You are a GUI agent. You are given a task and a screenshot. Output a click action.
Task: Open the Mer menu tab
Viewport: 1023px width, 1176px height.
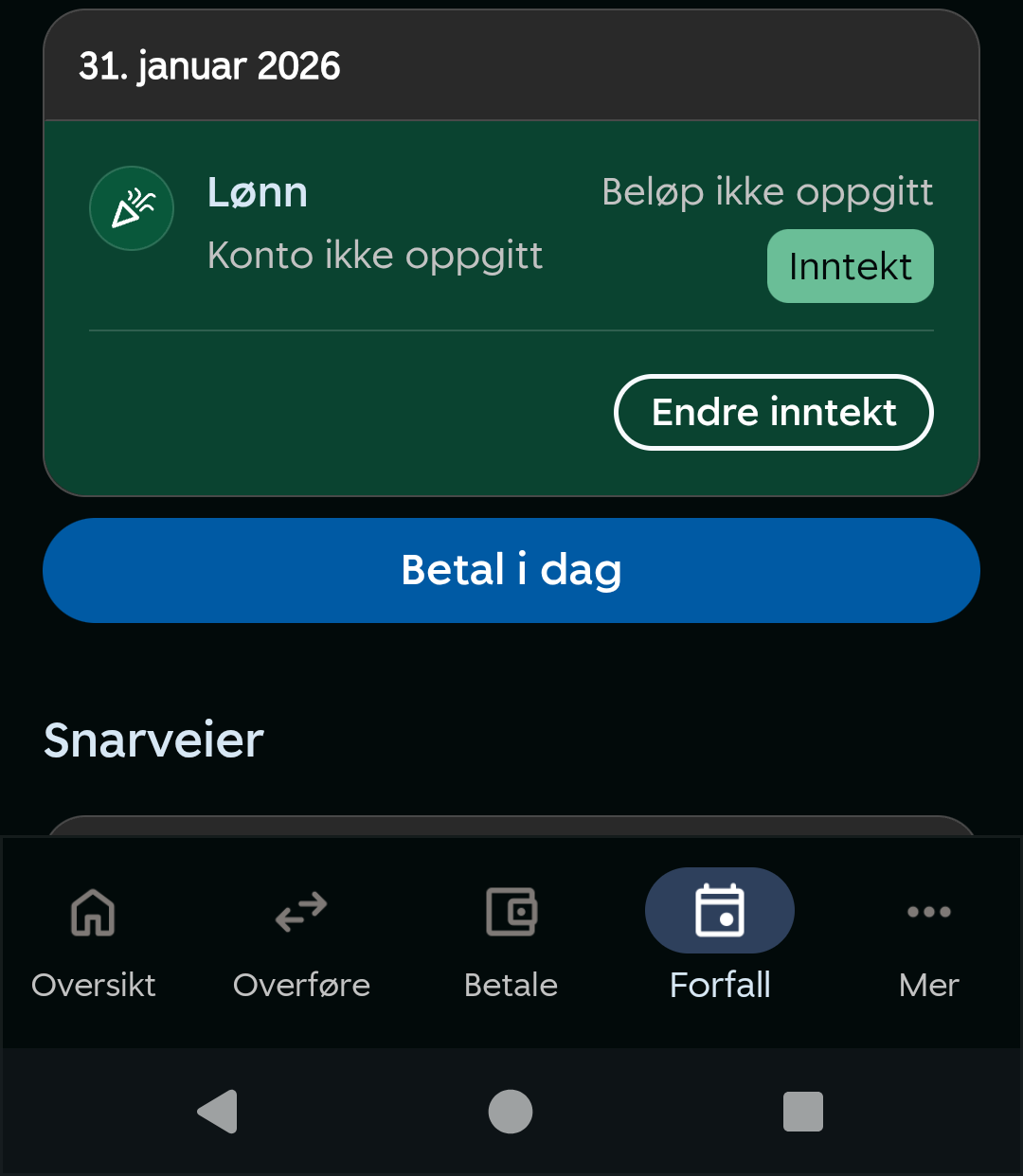929,943
